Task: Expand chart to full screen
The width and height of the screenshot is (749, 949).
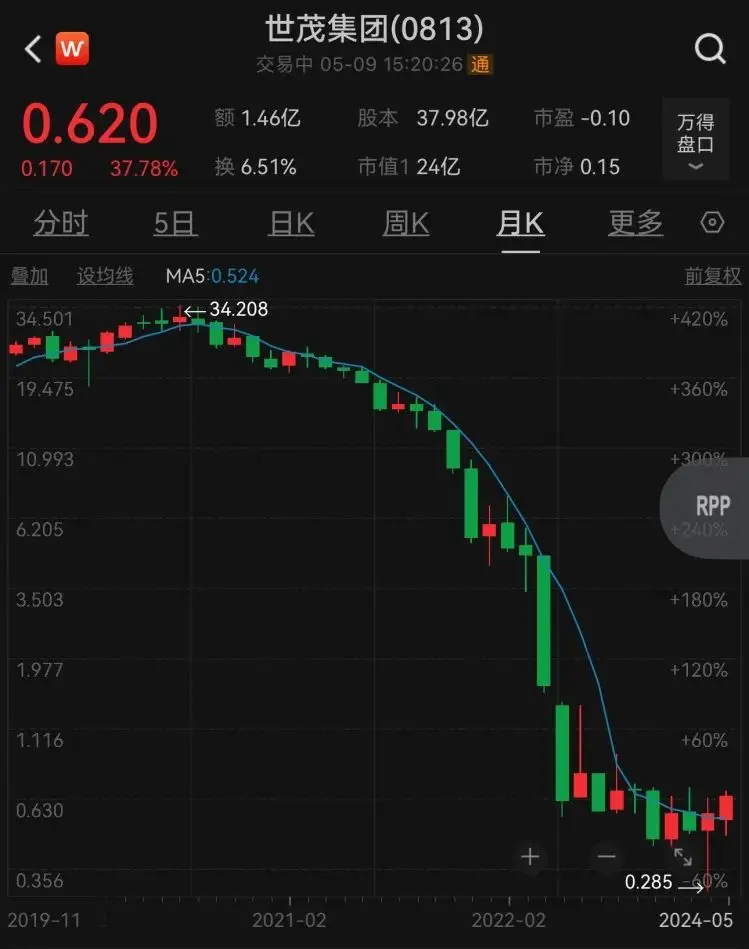Action: click(x=682, y=856)
